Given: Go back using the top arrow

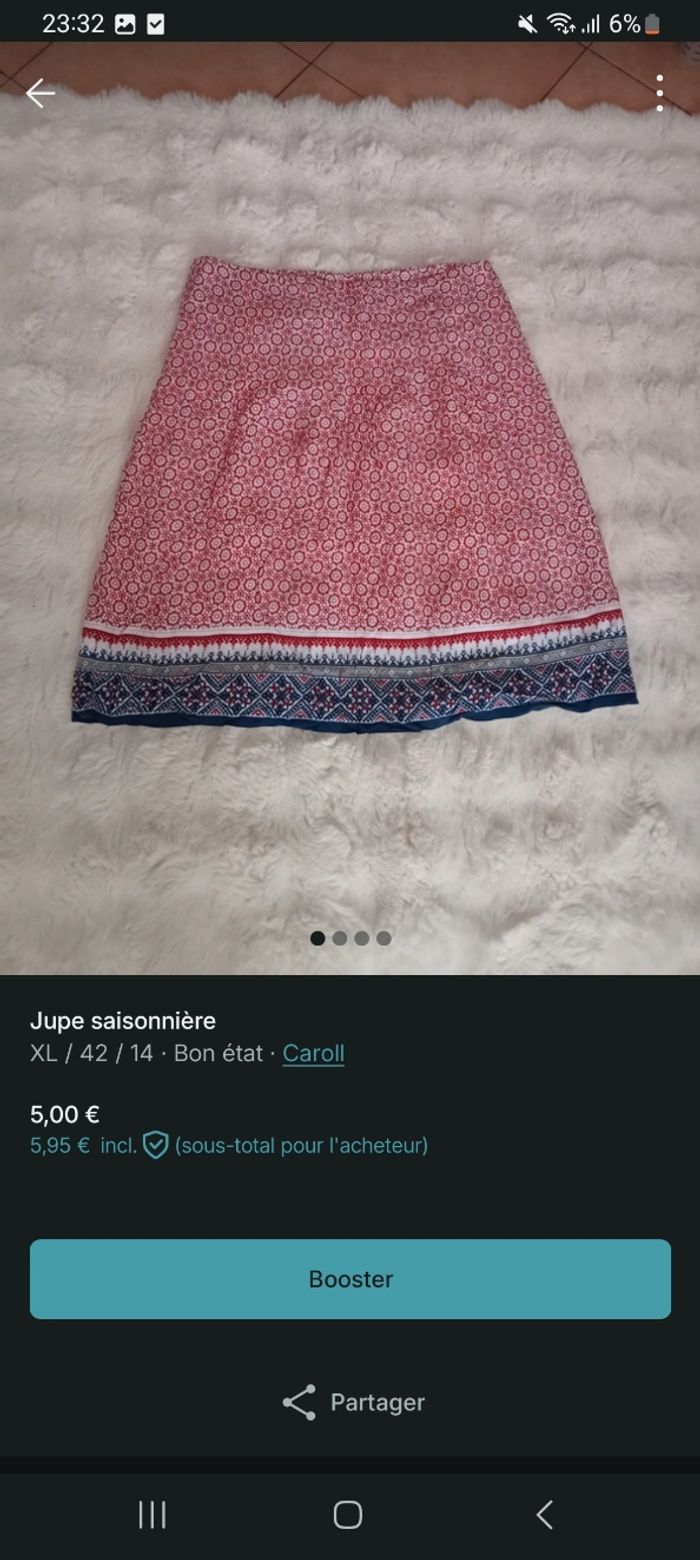Looking at the screenshot, I should [40, 93].
